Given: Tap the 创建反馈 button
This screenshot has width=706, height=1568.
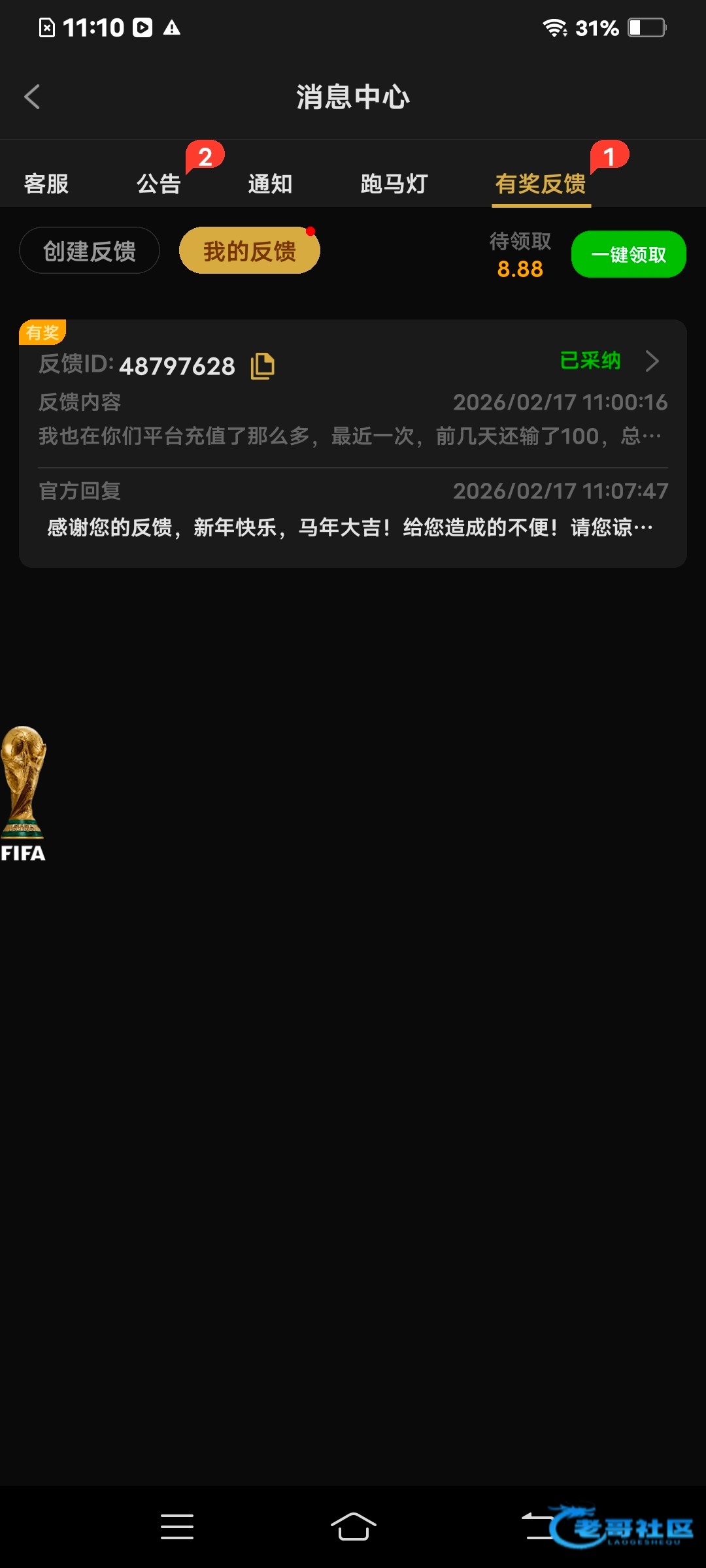Looking at the screenshot, I should pos(90,251).
